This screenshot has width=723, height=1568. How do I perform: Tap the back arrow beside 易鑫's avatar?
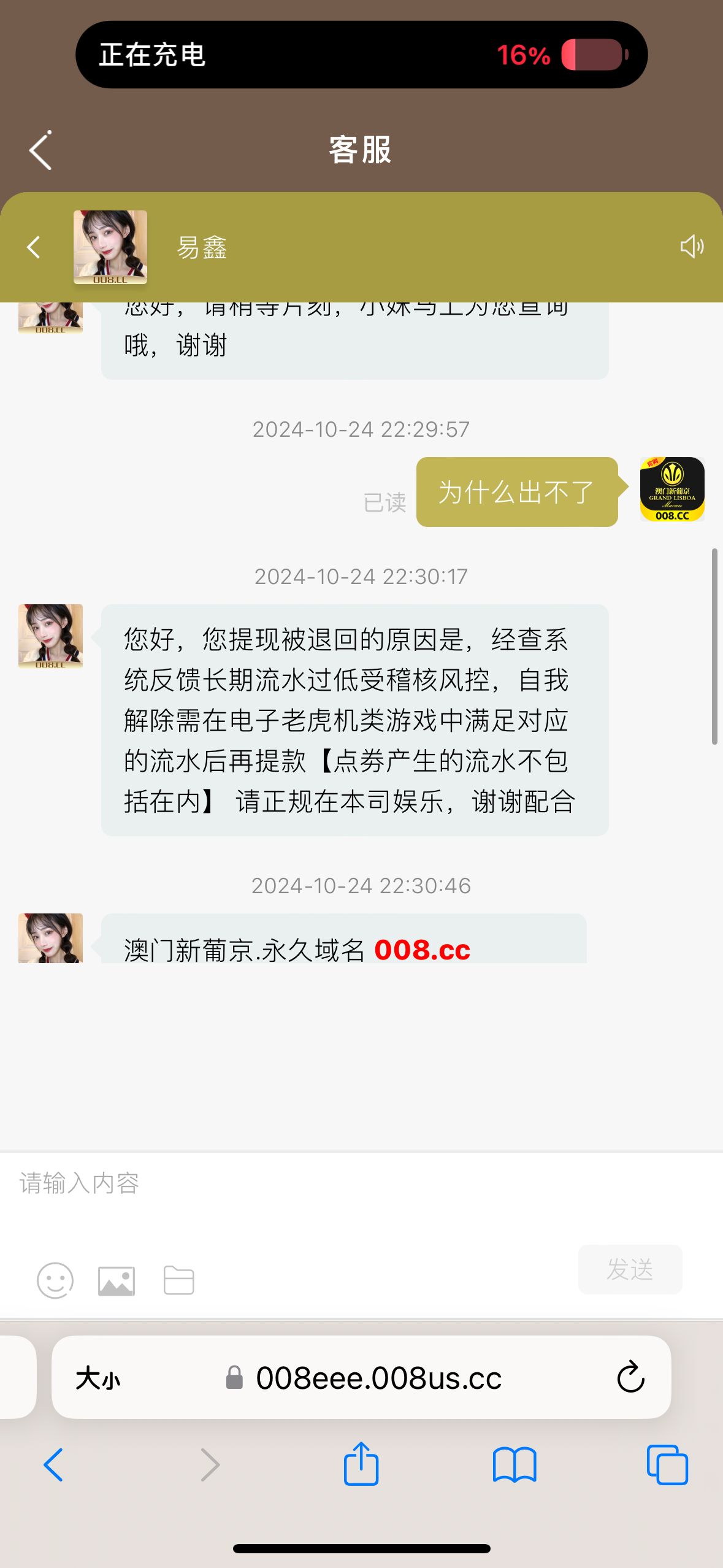point(34,247)
